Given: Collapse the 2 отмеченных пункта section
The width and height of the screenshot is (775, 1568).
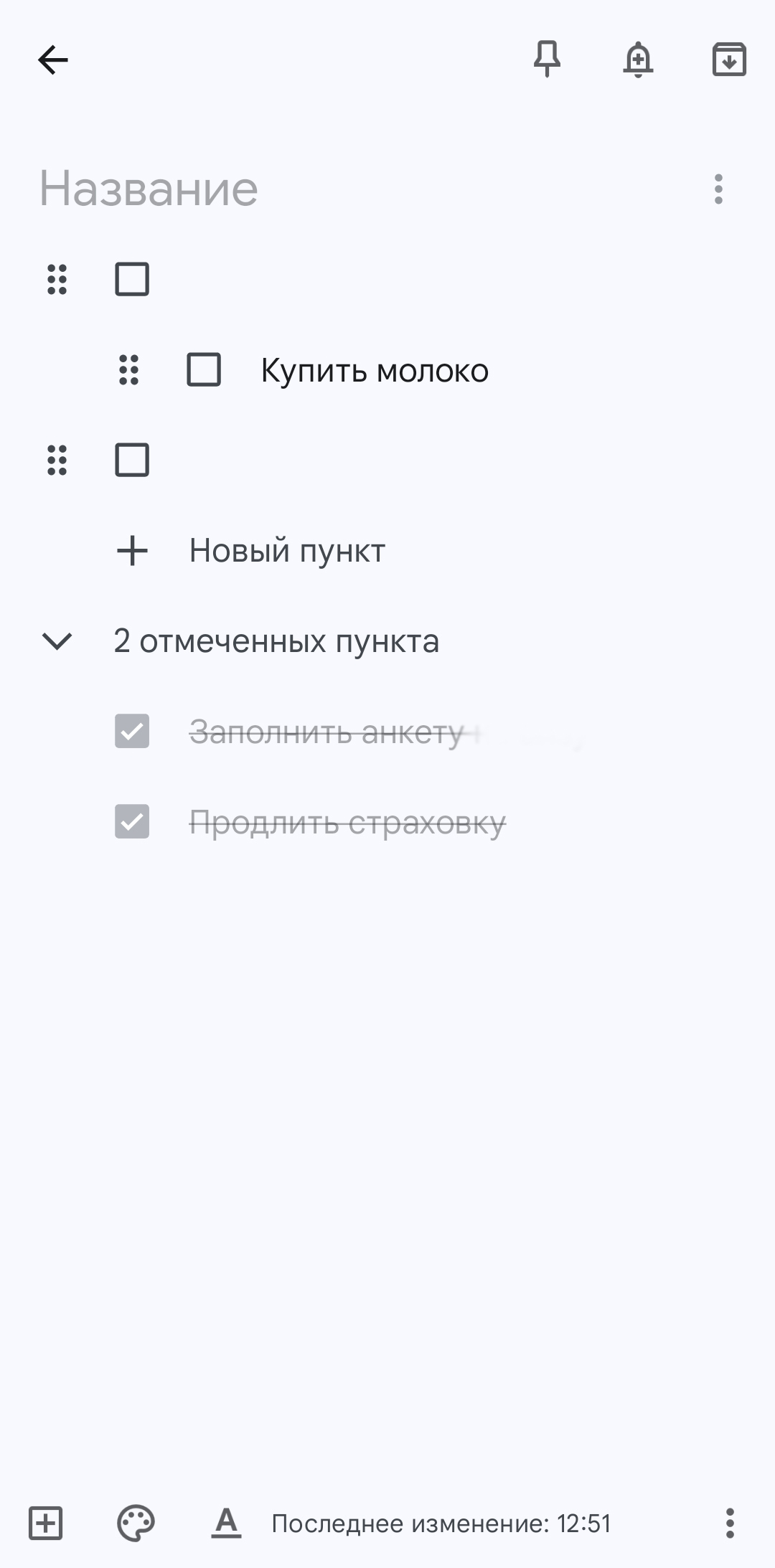Looking at the screenshot, I should [57, 641].
